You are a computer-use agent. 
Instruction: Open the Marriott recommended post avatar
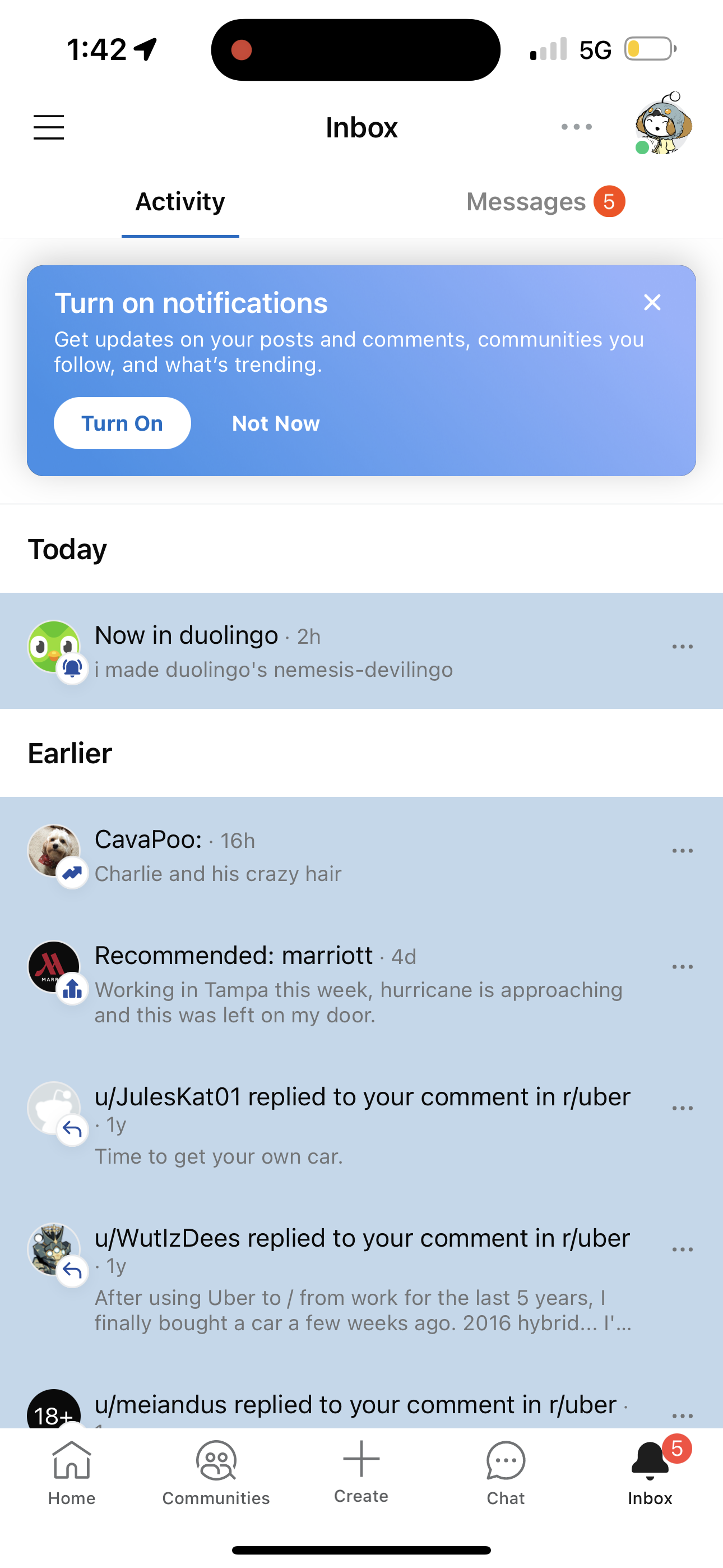pyautogui.click(x=54, y=968)
